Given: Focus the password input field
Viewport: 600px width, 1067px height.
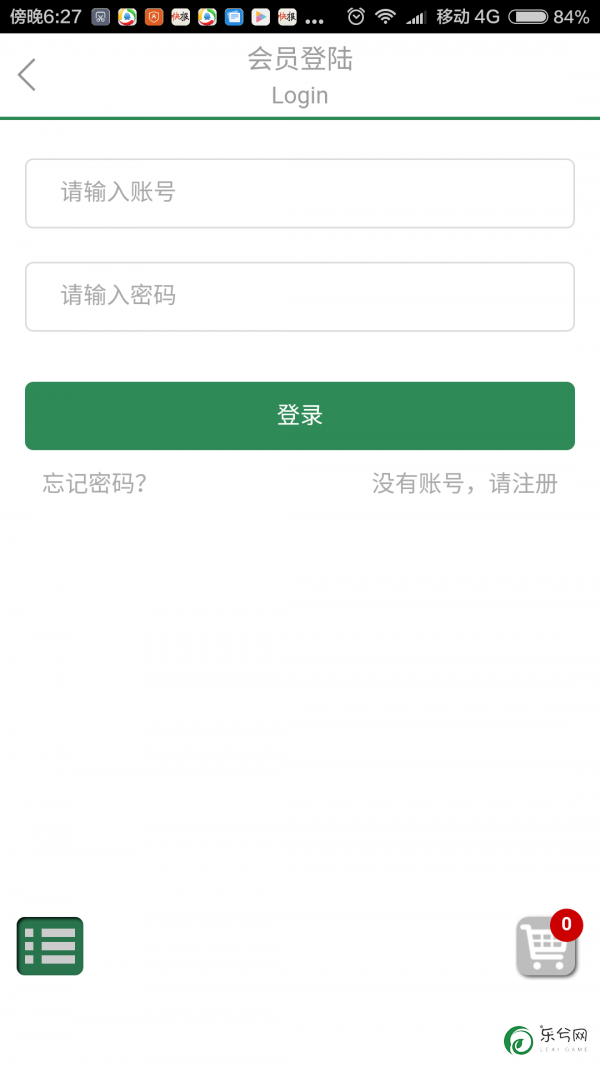Looking at the screenshot, I should pos(300,297).
